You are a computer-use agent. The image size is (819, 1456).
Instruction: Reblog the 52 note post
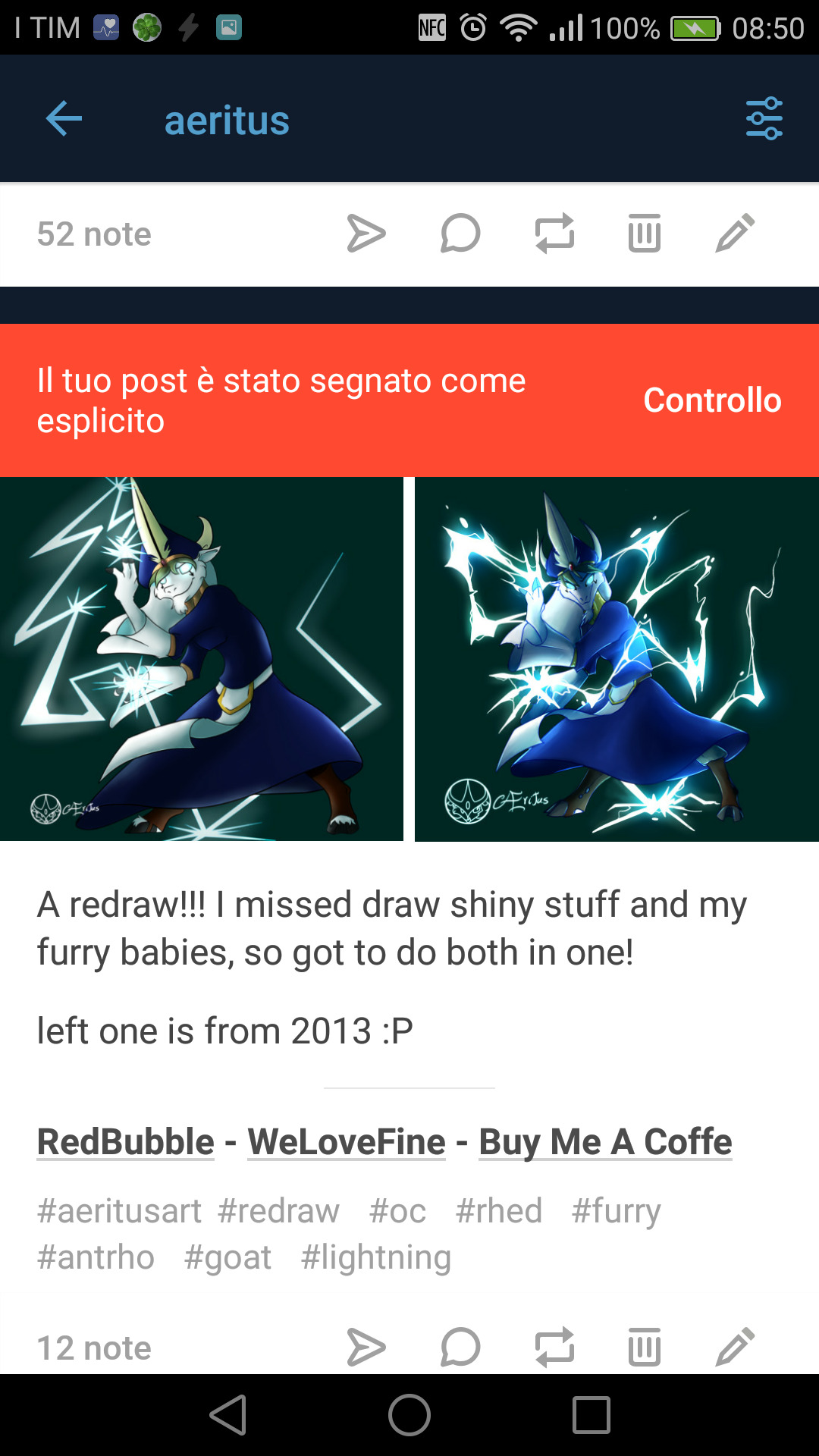[x=554, y=234]
